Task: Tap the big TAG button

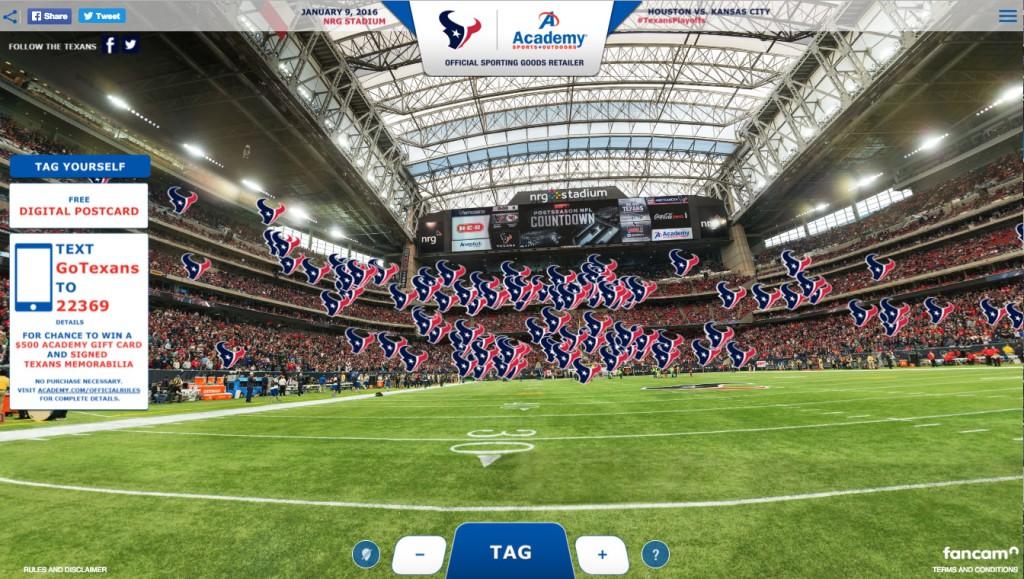Action: (x=510, y=552)
